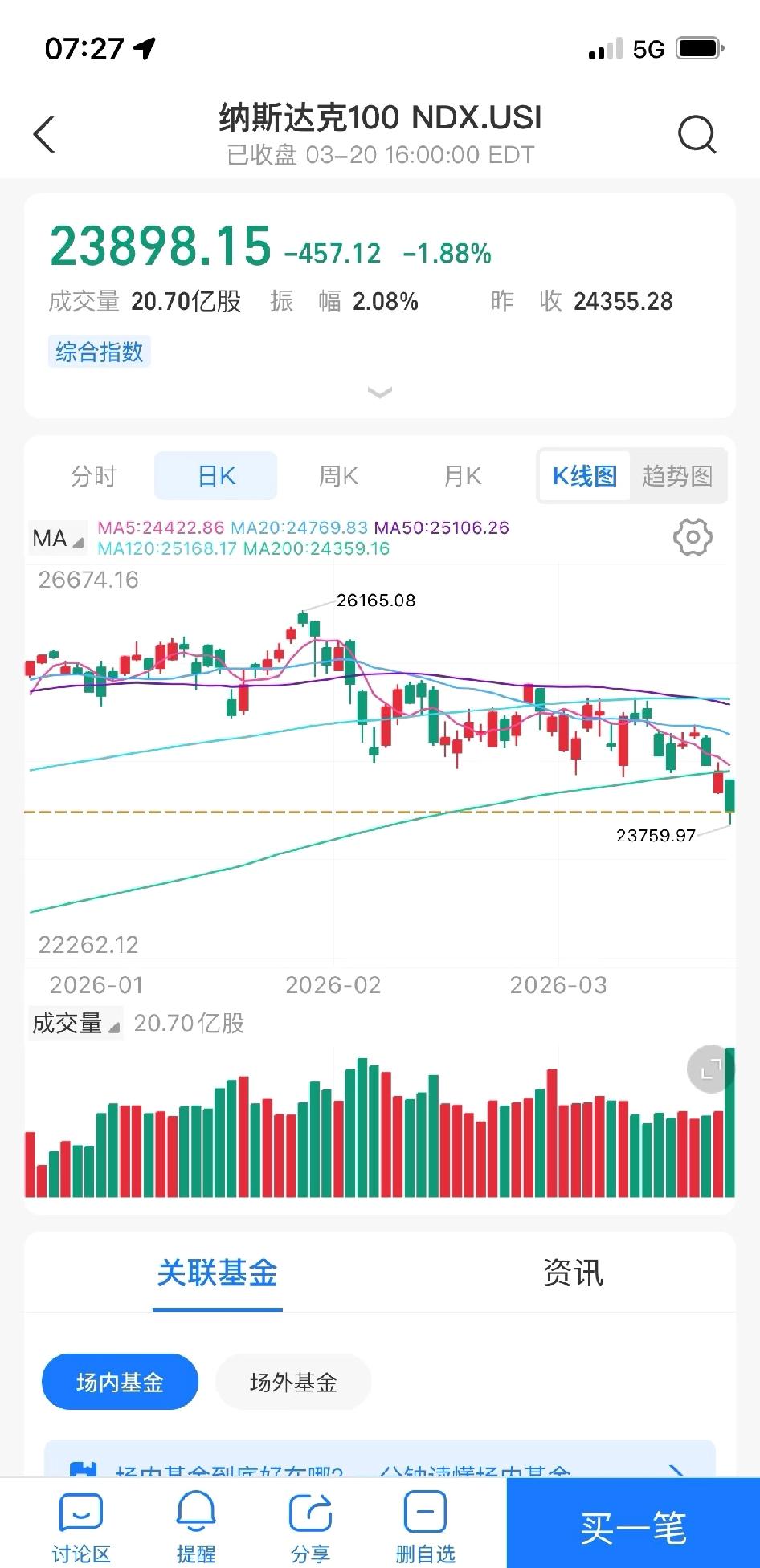Tap the back arrow to exit NDX page
Viewport: 760px width, 1568px height.
tap(44, 134)
